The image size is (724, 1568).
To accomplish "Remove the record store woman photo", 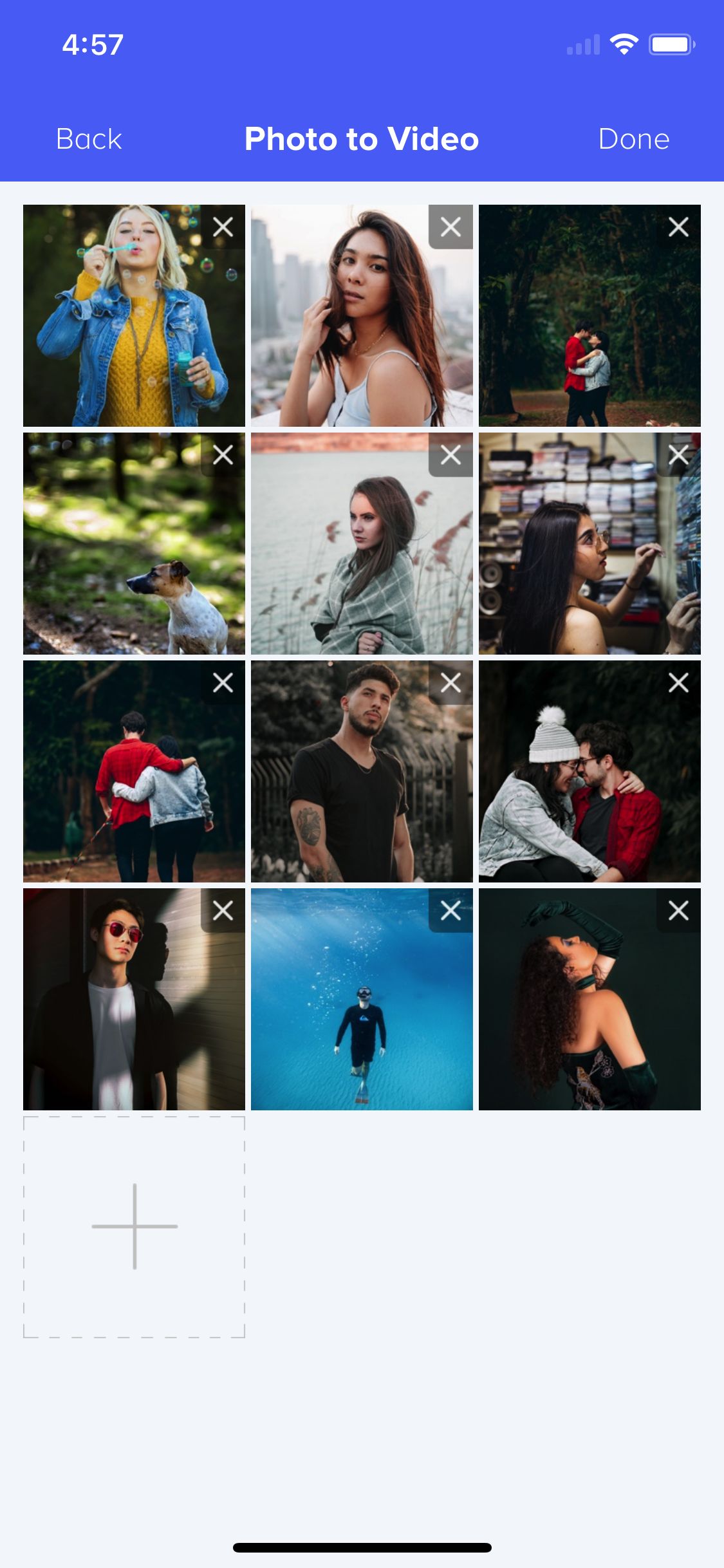I will click(678, 455).
